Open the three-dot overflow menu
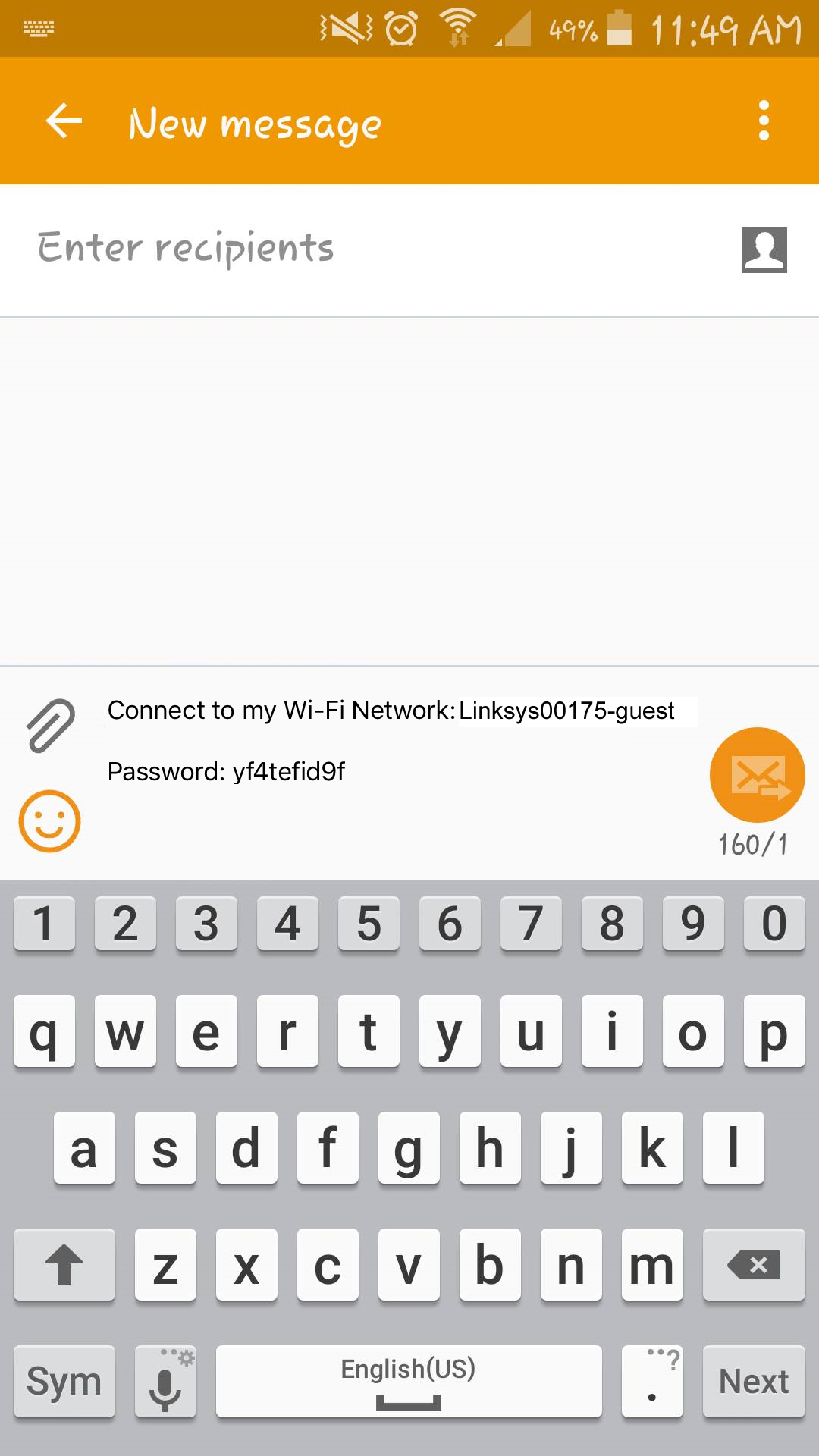The image size is (819, 1456). [764, 121]
